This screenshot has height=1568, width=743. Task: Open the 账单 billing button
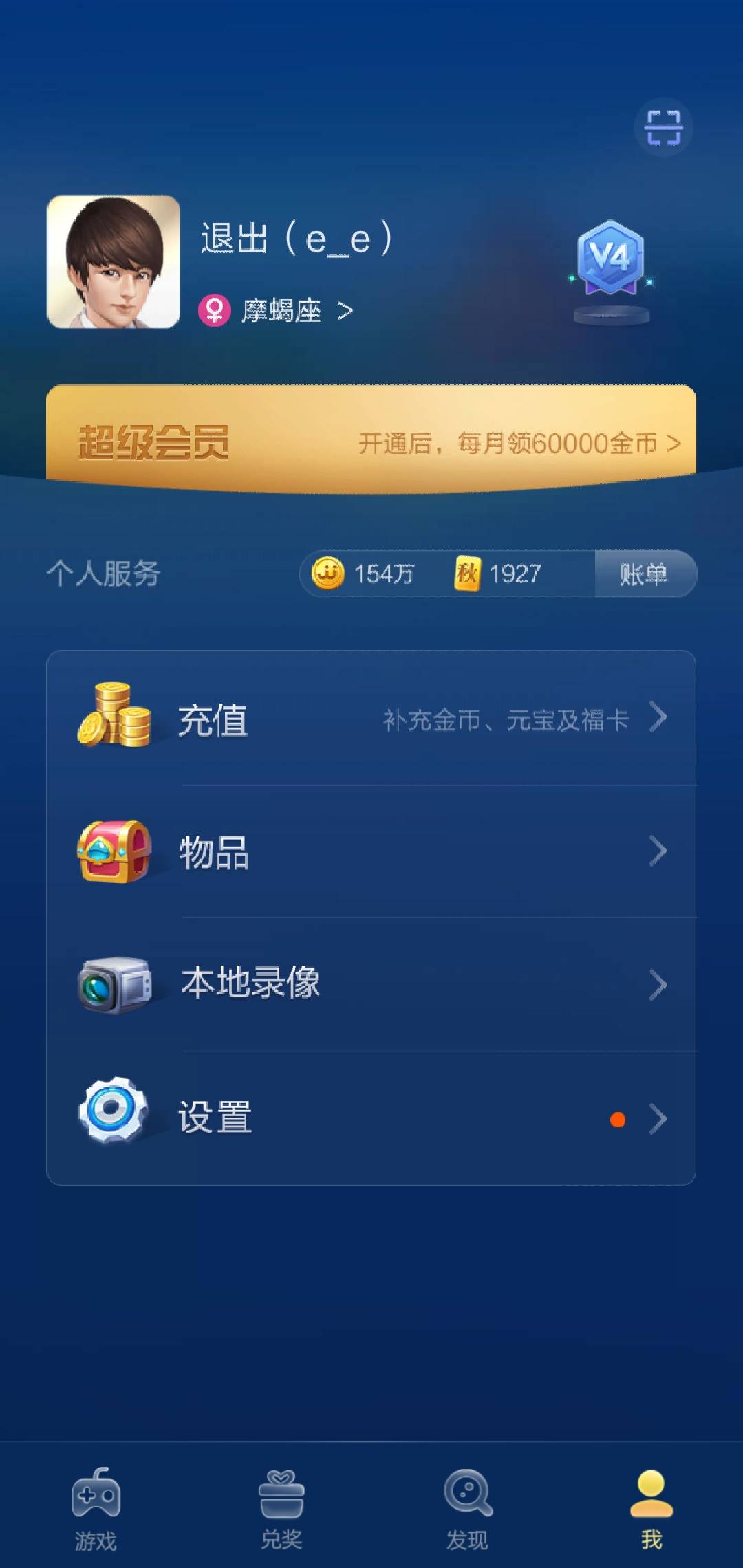click(645, 574)
